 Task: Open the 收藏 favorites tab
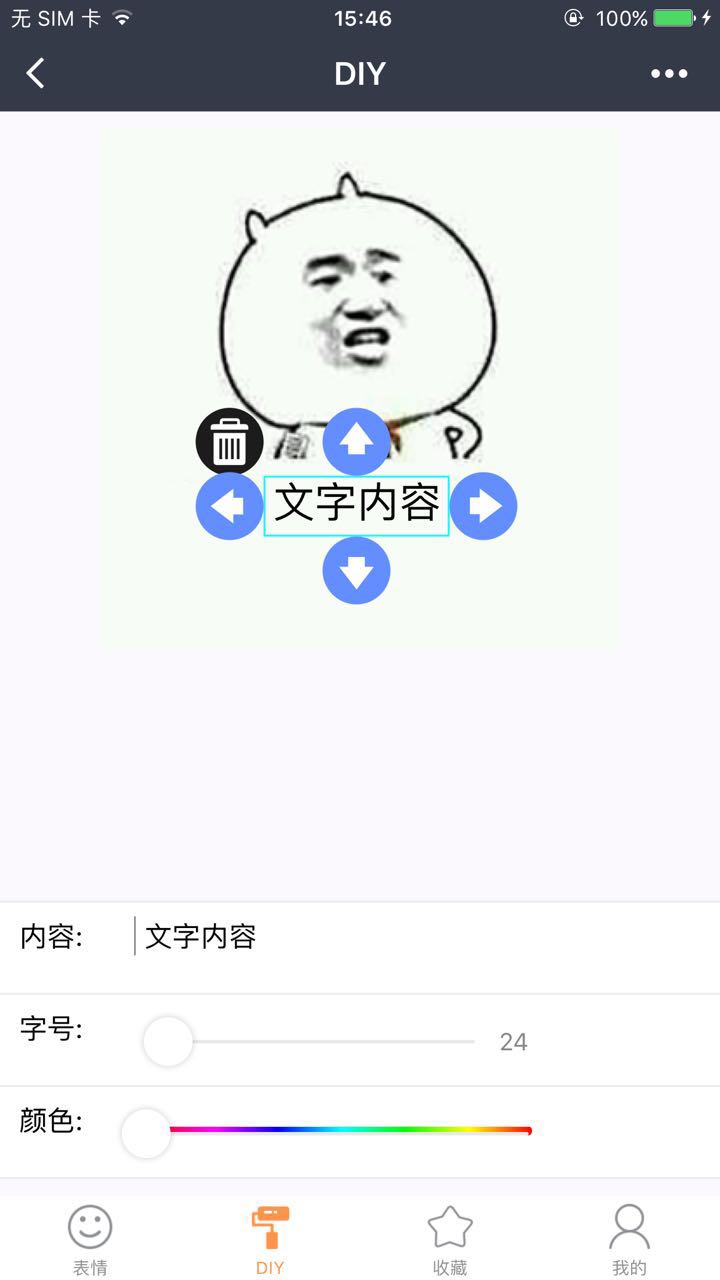coord(450,1240)
